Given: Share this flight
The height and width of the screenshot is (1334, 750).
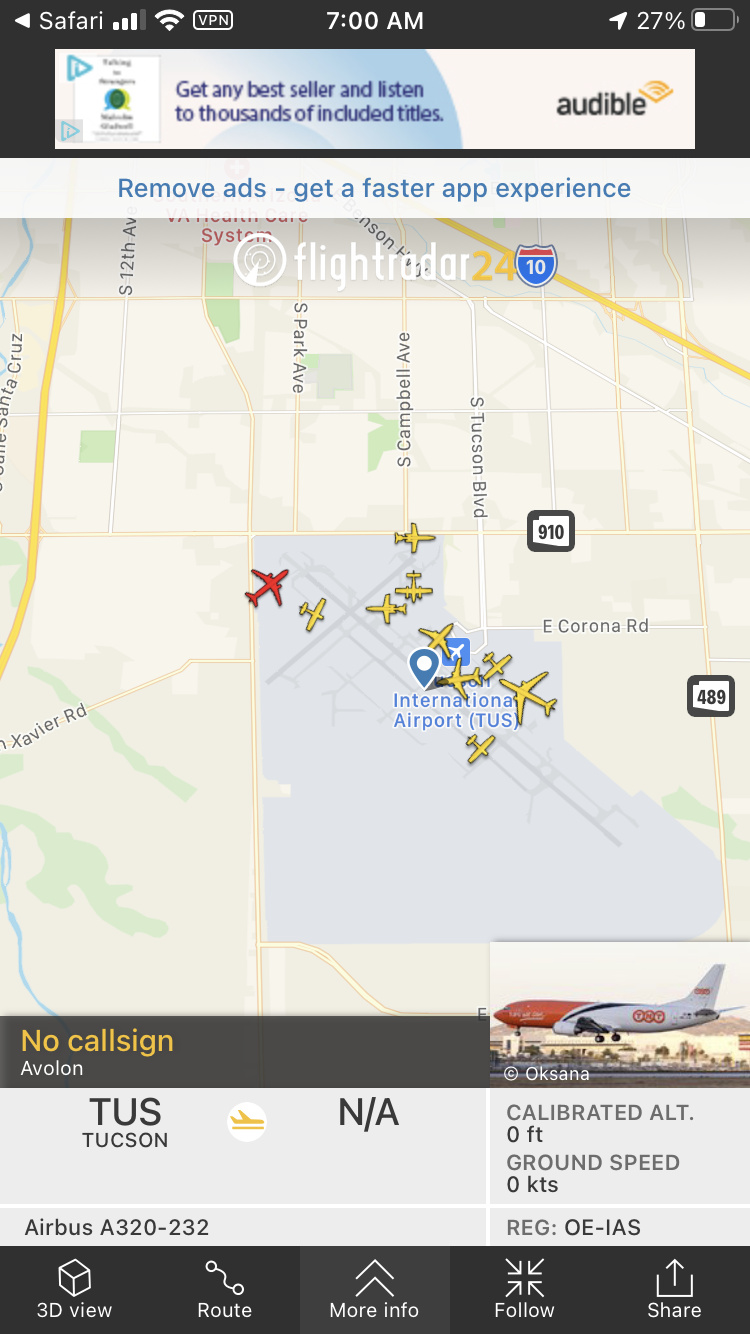Looking at the screenshot, I should (x=674, y=1289).
